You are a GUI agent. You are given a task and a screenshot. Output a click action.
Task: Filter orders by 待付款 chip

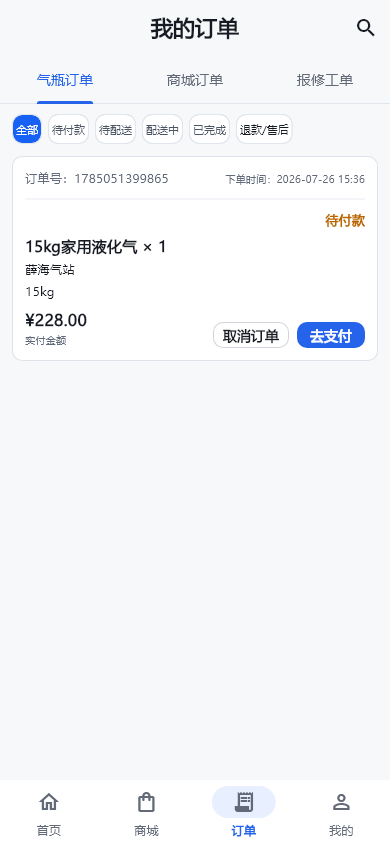point(68,129)
